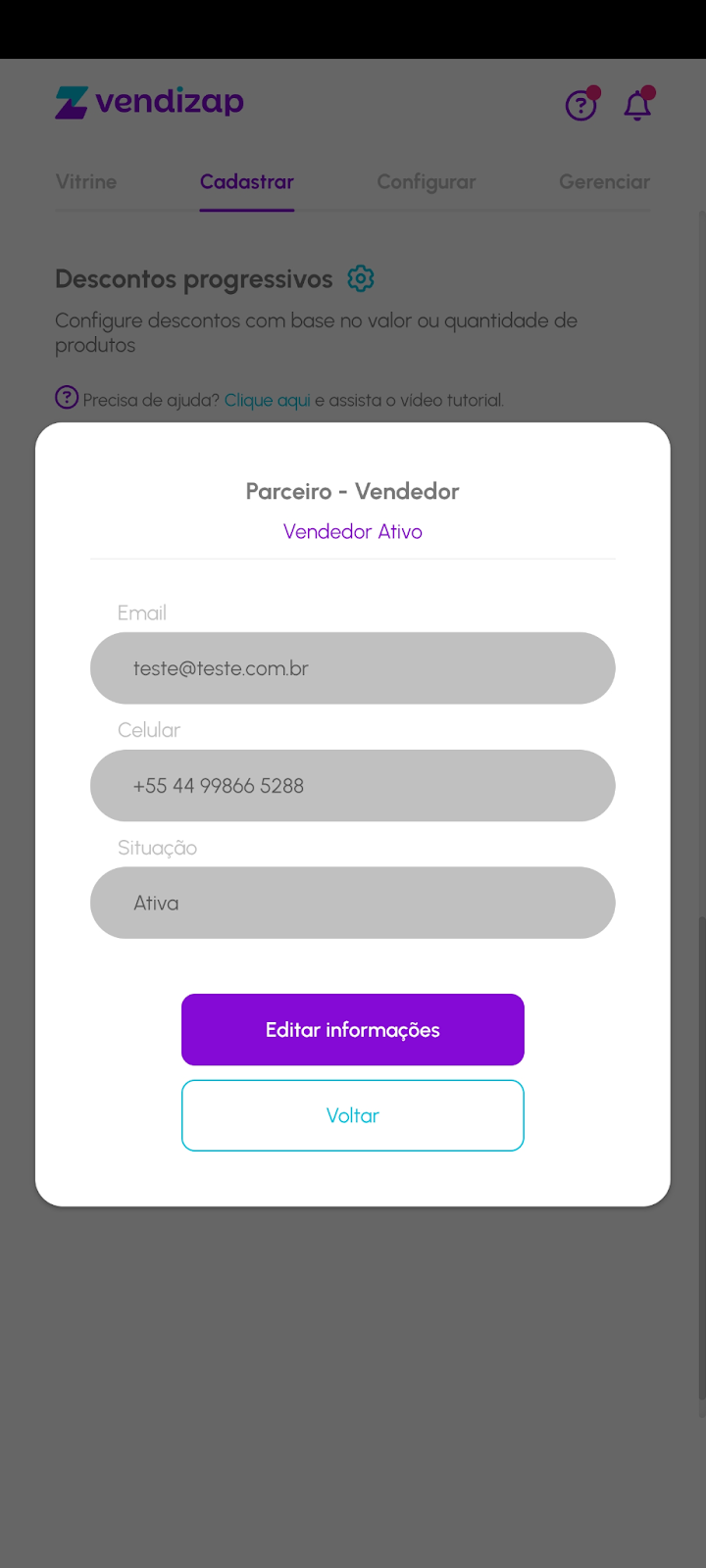Tap the Editar informações button
The width and height of the screenshot is (706, 1568).
(353, 1029)
